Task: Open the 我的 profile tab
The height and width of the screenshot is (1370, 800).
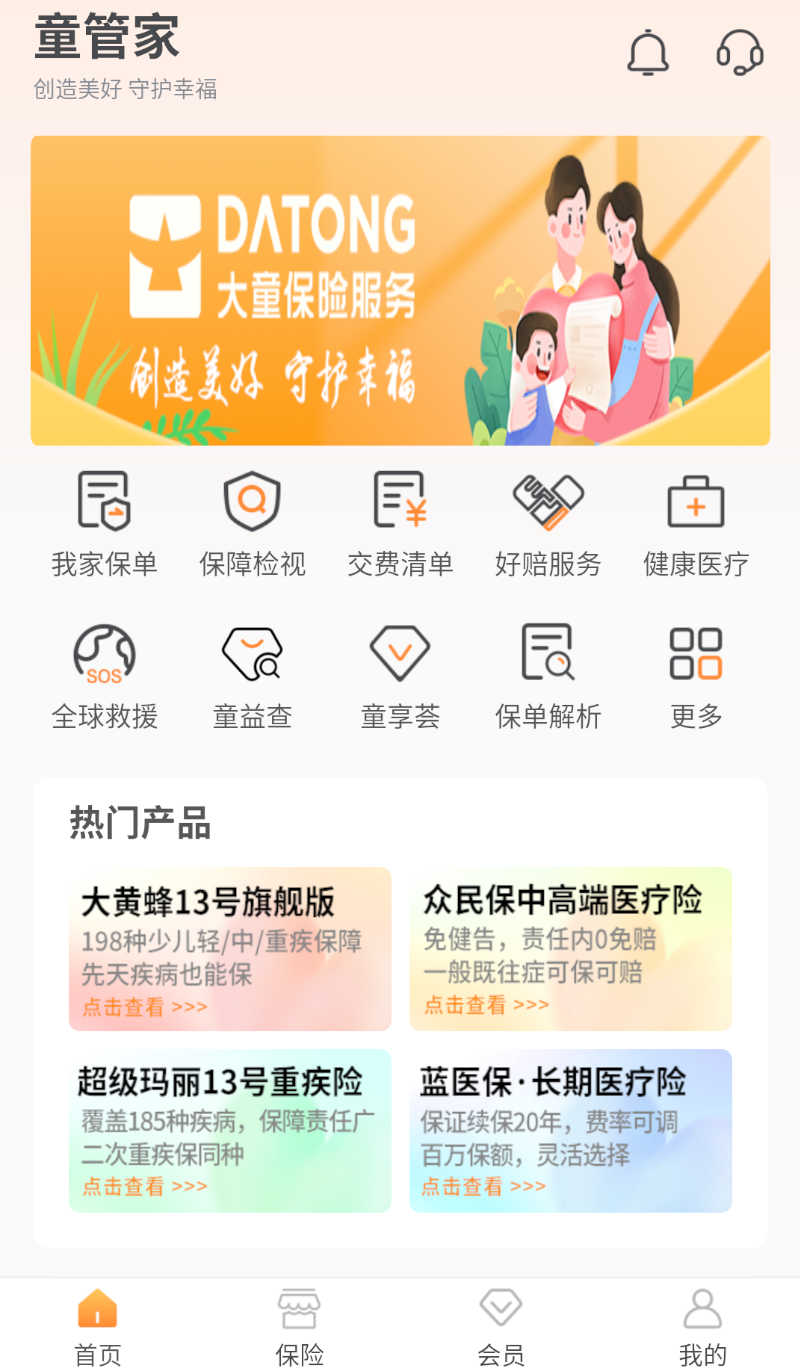Action: click(702, 1322)
